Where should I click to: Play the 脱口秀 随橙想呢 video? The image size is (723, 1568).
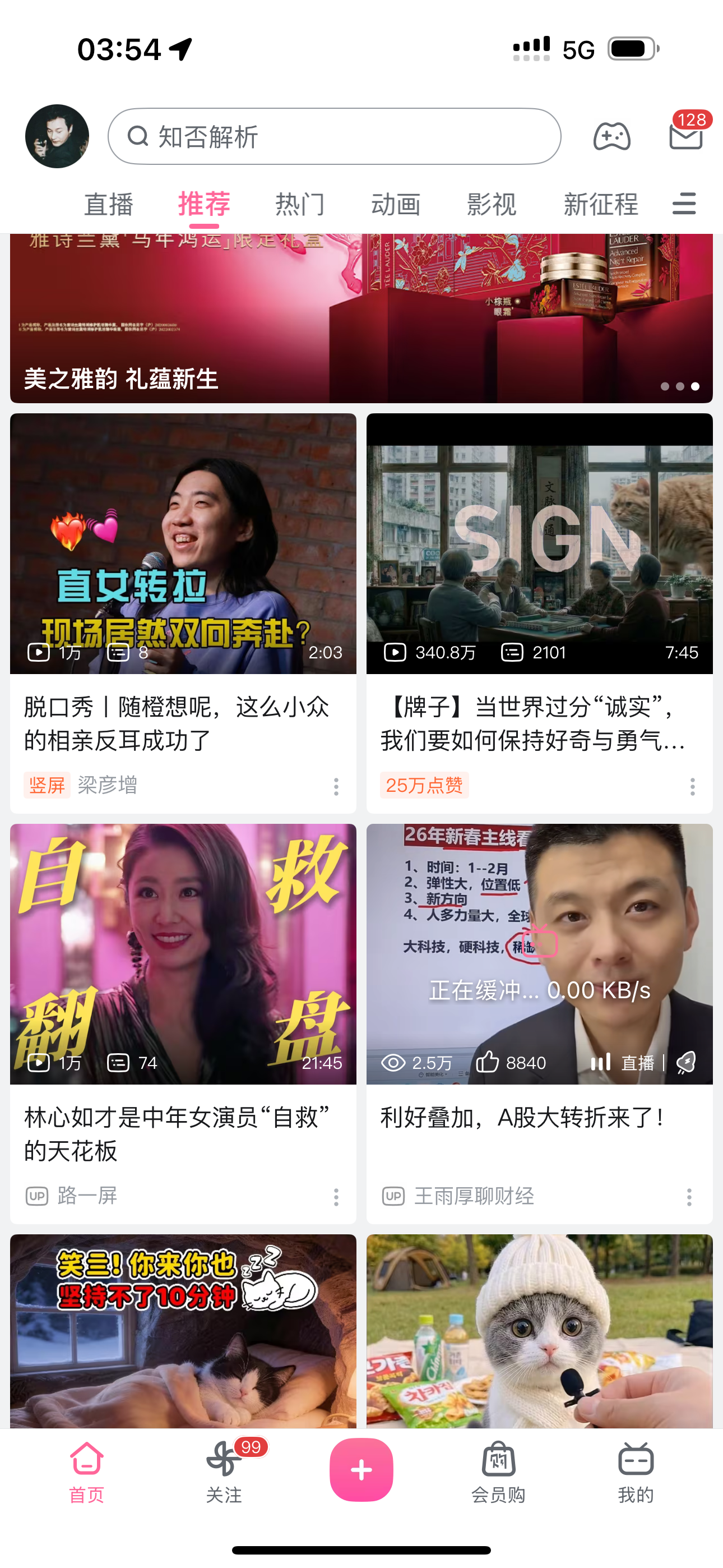[183, 543]
